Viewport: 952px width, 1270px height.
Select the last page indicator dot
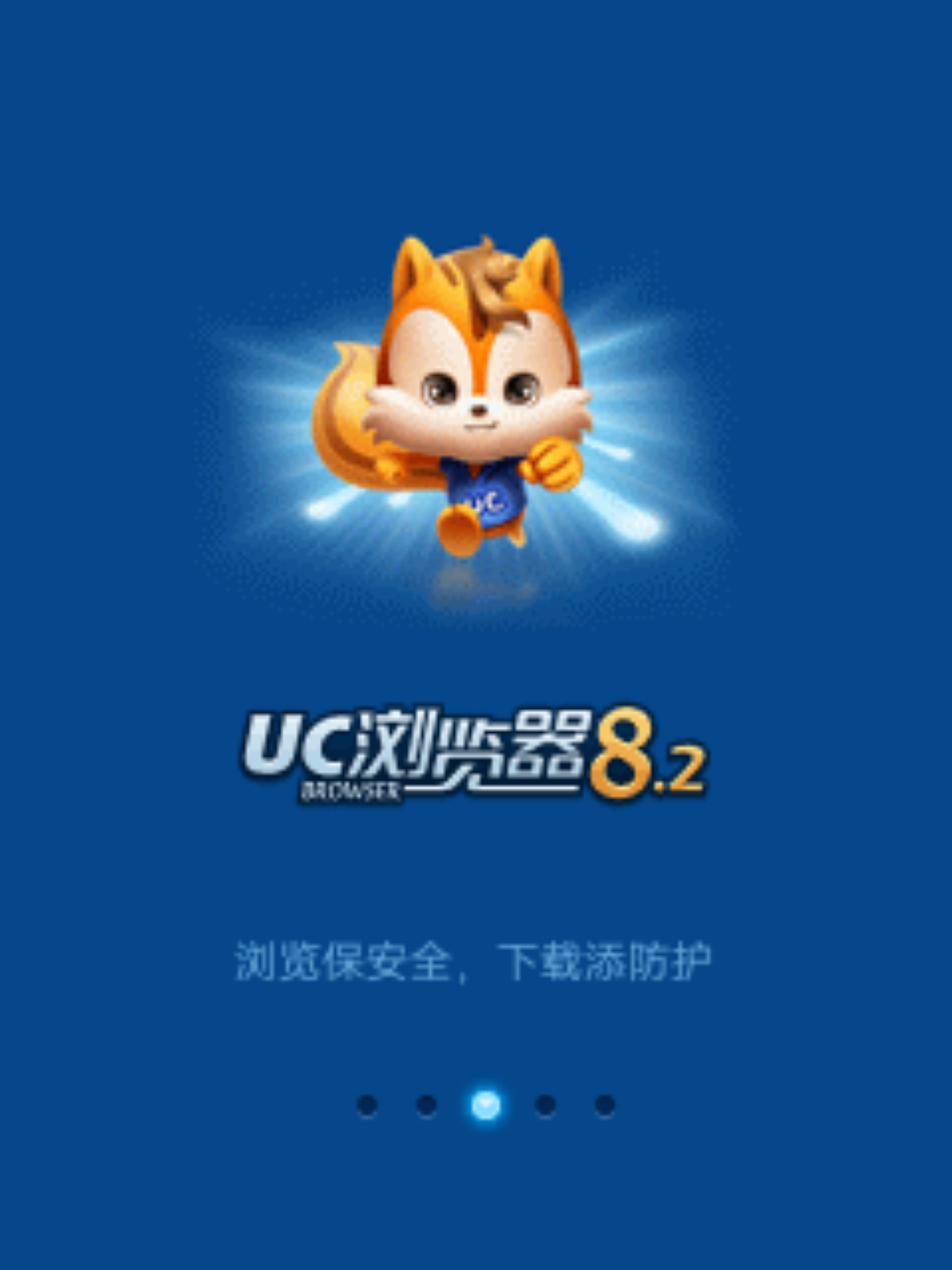605,1105
